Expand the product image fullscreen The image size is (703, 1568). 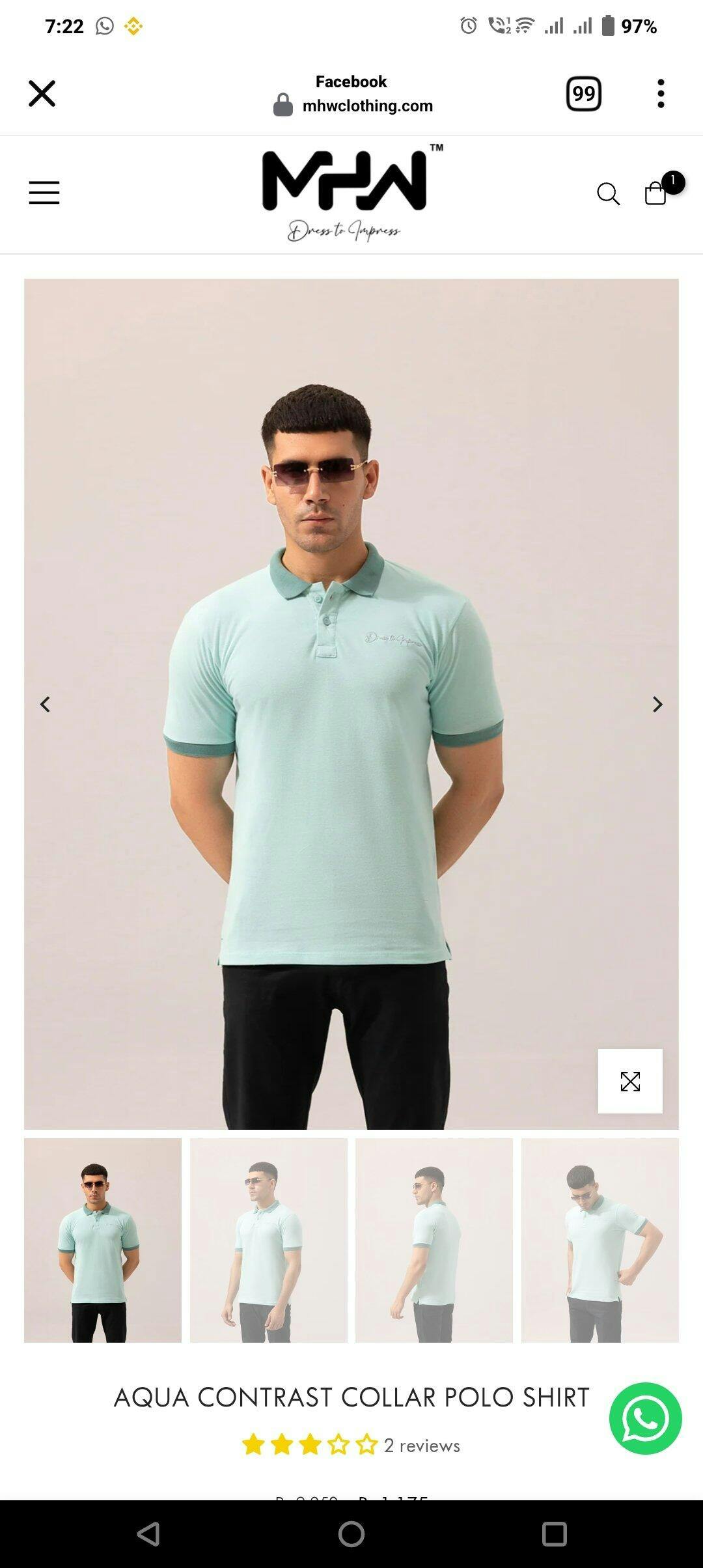(630, 1081)
